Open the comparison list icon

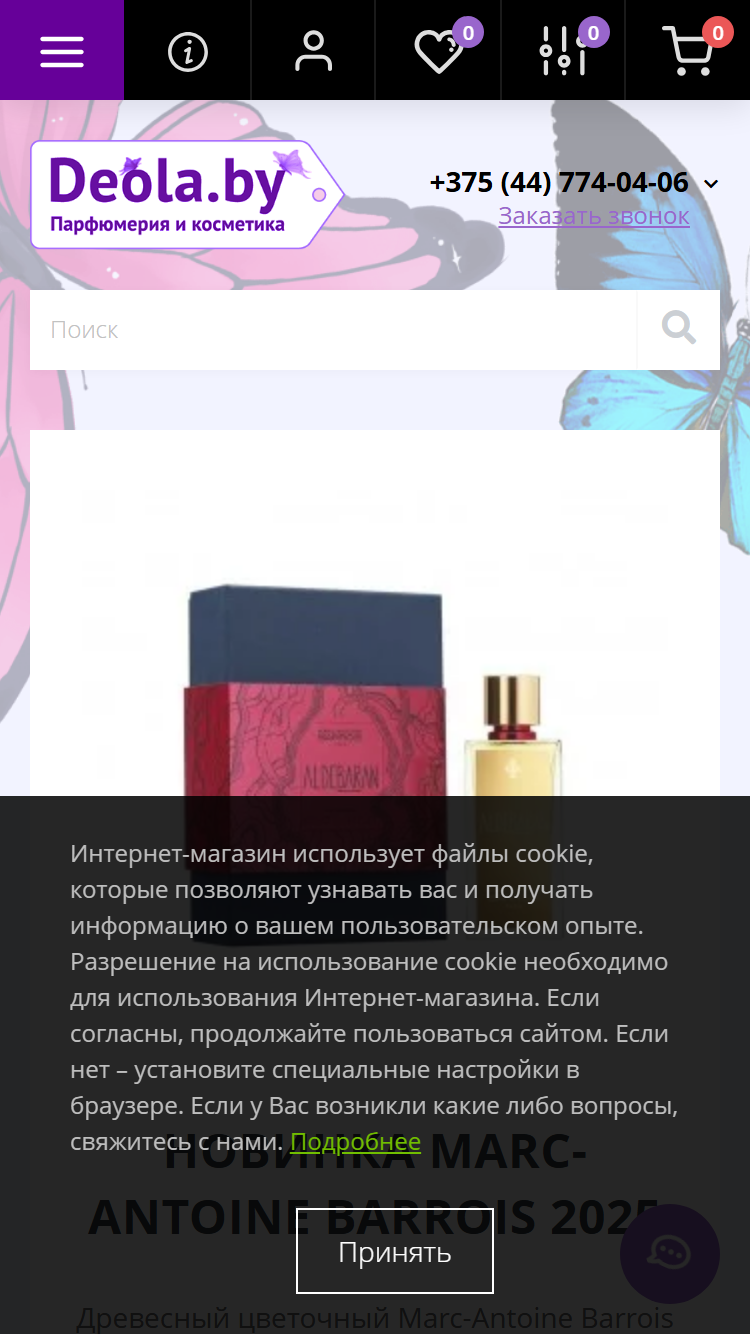coord(563,50)
